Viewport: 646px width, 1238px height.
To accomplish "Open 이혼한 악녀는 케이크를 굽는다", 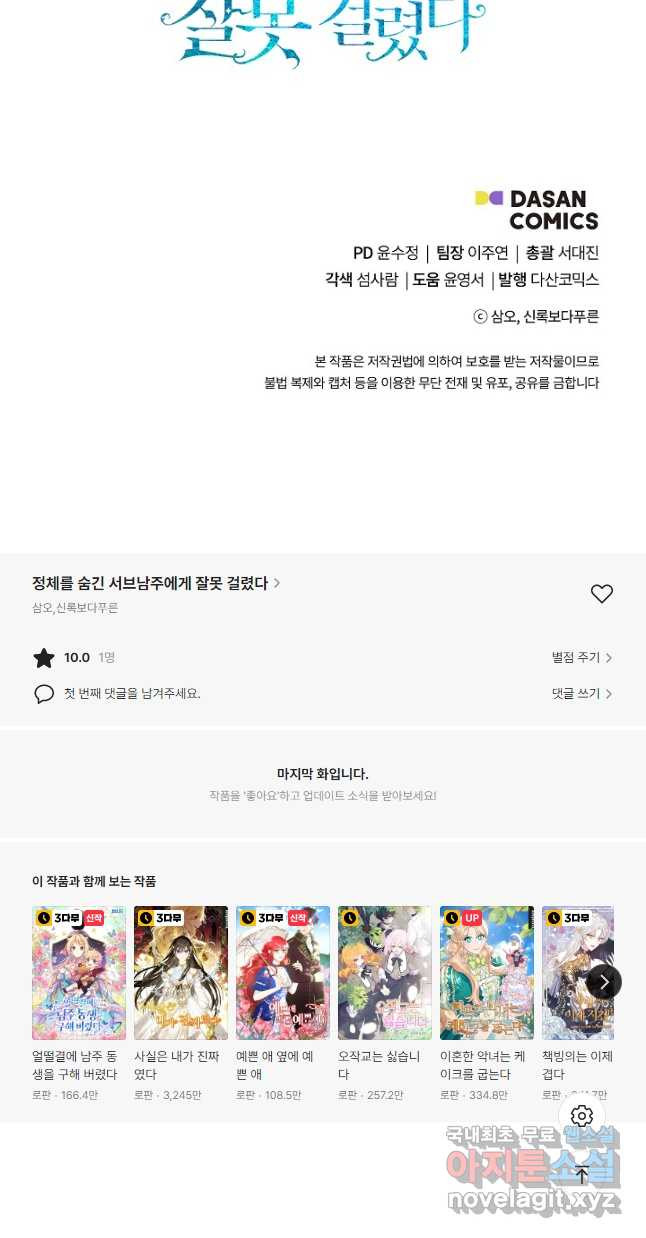I will [487, 973].
